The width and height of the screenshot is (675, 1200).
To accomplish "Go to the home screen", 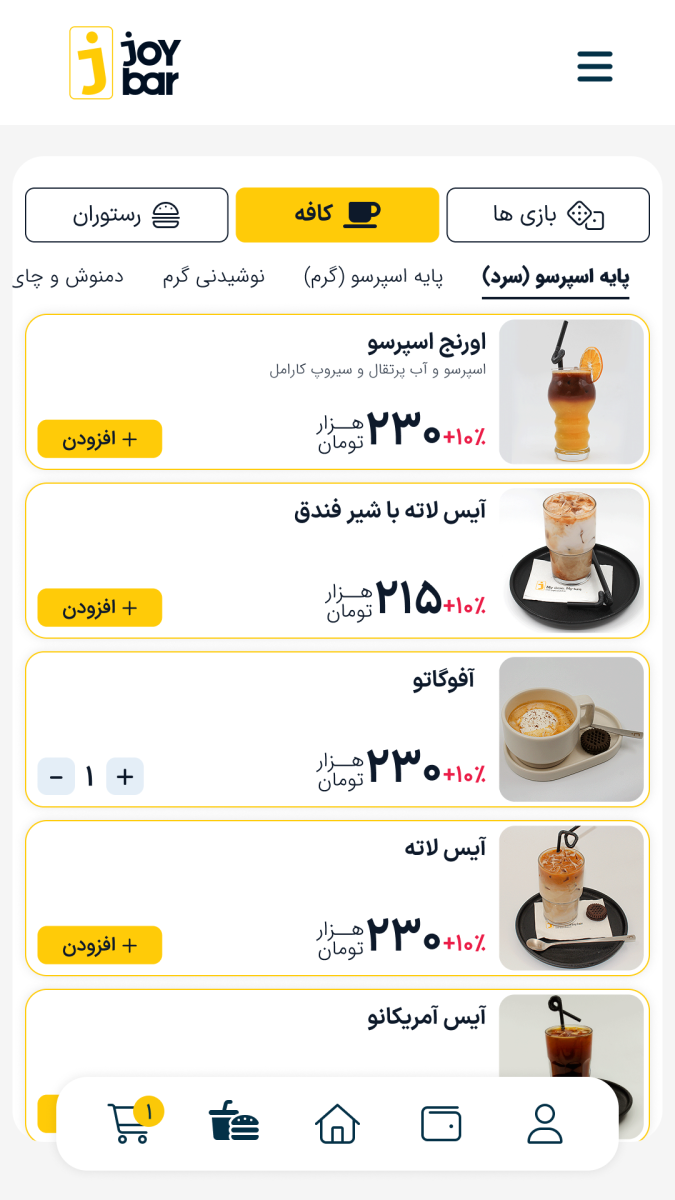I will point(337,1123).
